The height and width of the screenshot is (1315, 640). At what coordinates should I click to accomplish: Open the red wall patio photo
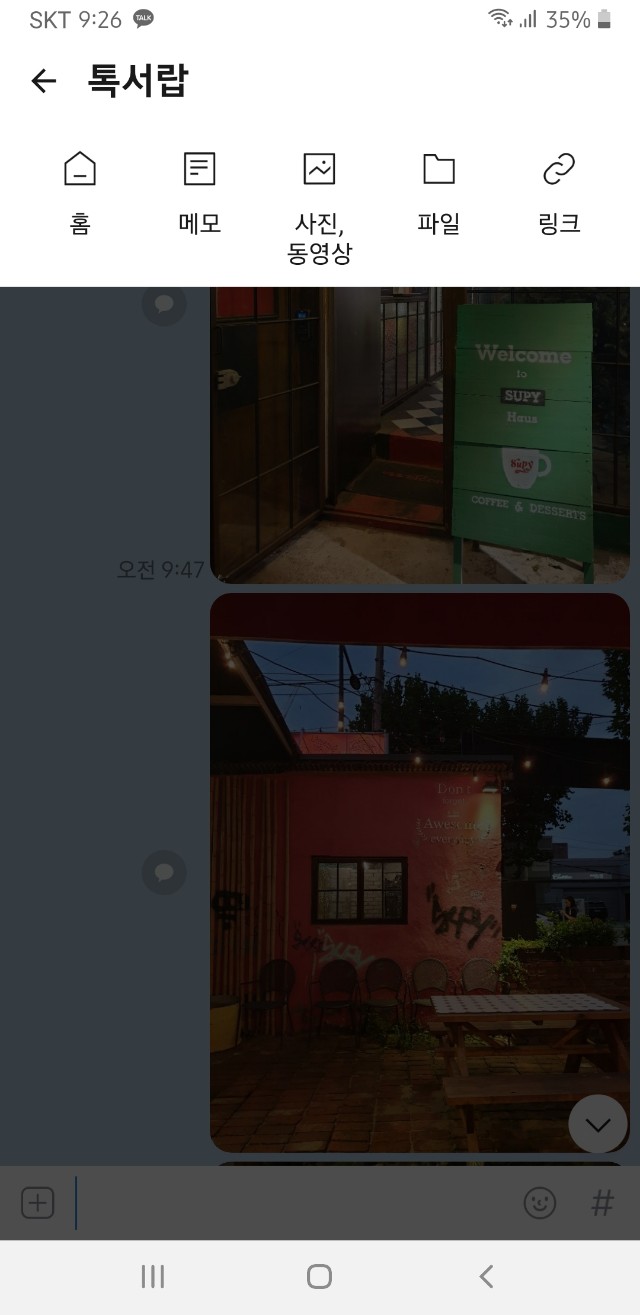[420, 872]
